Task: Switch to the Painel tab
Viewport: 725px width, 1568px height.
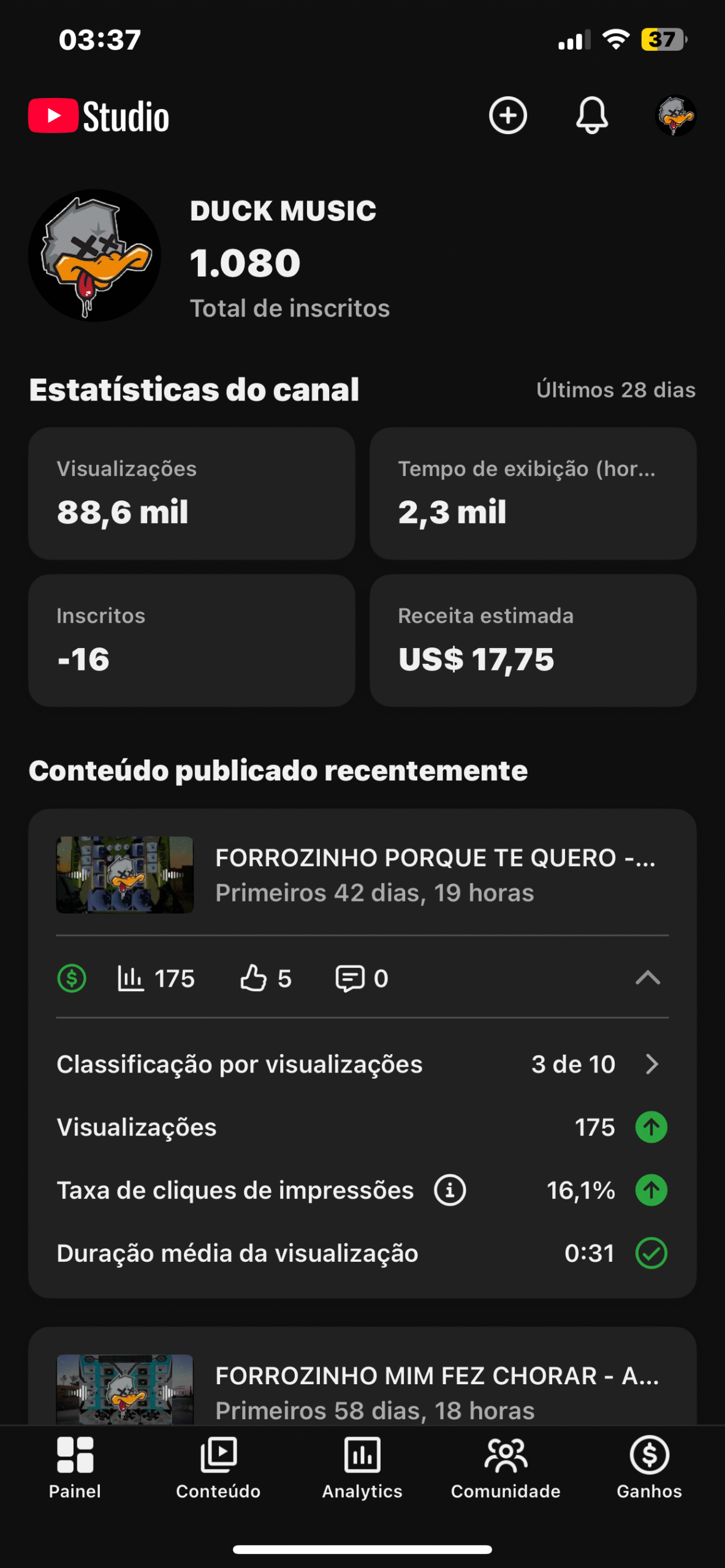Action: coord(75,1467)
